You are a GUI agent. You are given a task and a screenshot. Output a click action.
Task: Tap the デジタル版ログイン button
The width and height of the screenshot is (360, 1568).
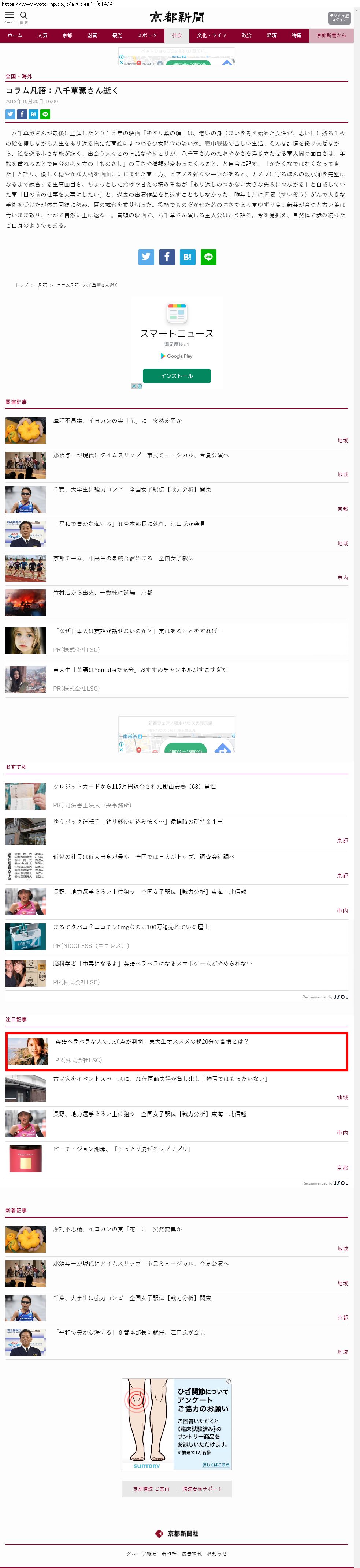point(339,18)
